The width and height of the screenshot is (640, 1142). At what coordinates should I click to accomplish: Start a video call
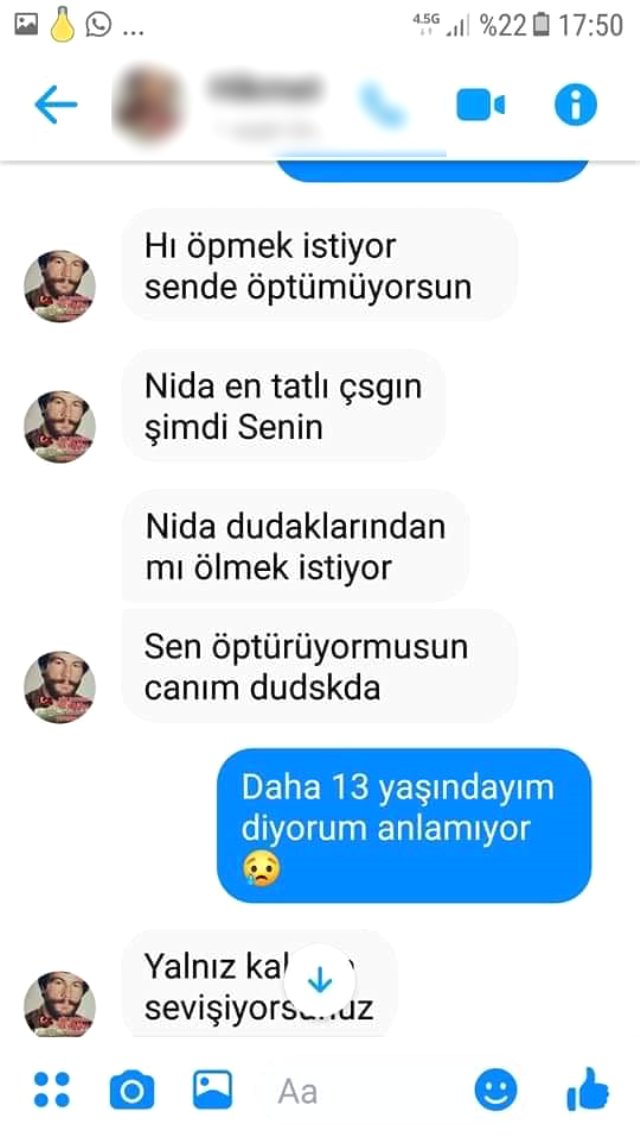[480, 105]
